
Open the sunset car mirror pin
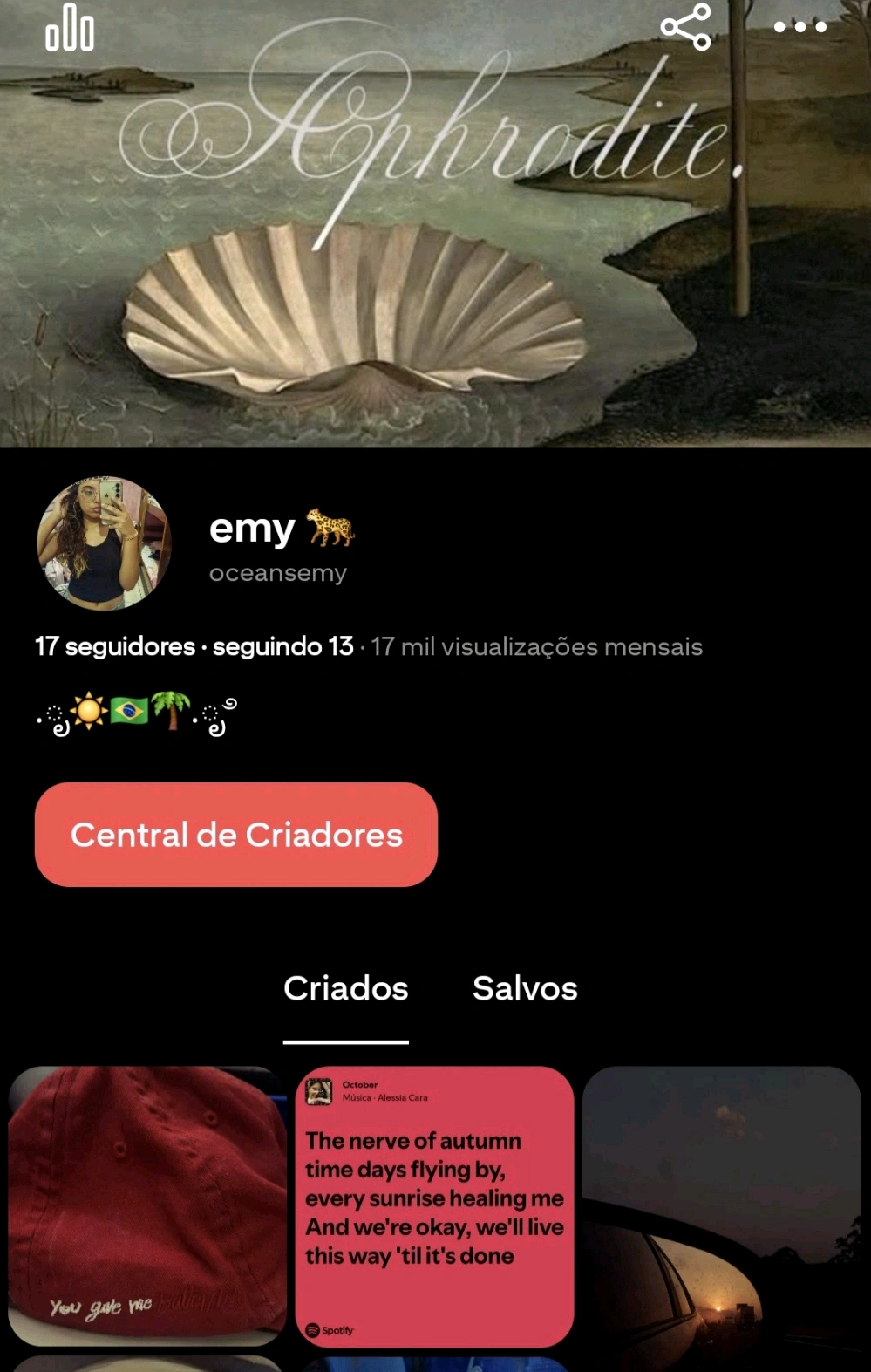click(721, 1204)
